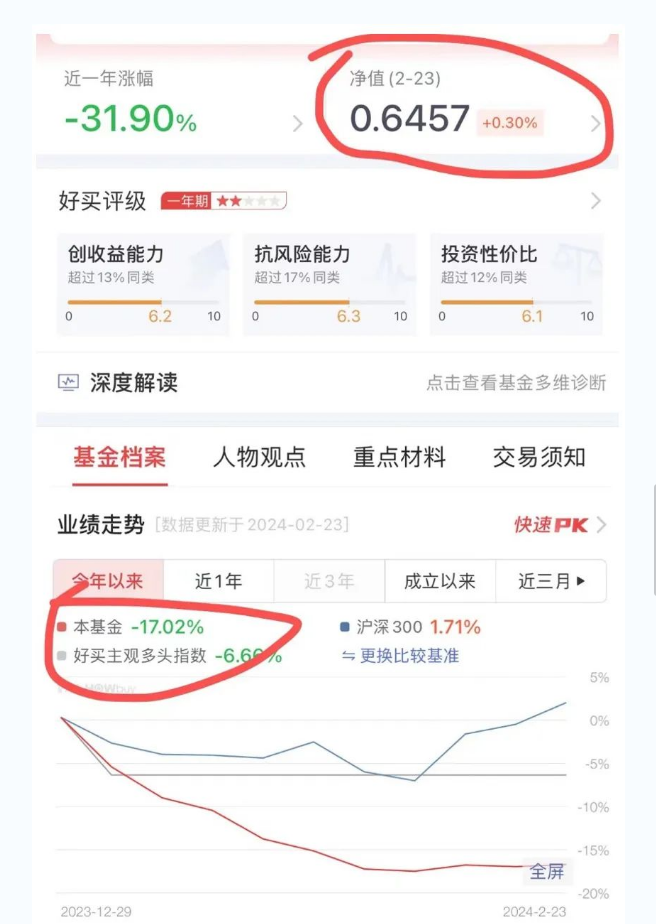Select the 成立以来 period

pos(440,581)
